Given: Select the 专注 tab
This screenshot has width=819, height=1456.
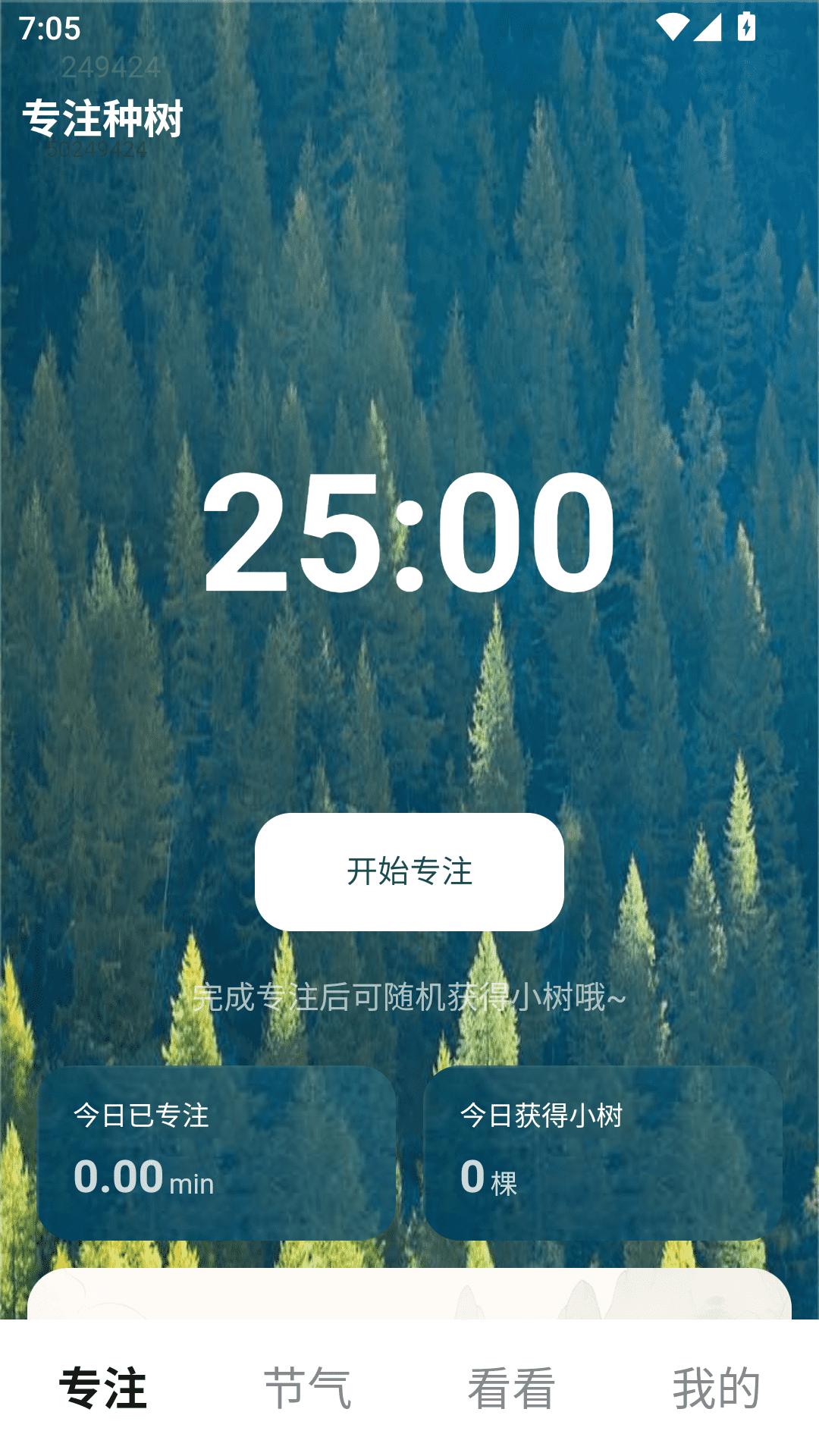Looking at the screenshot, I should [103, 1388].
